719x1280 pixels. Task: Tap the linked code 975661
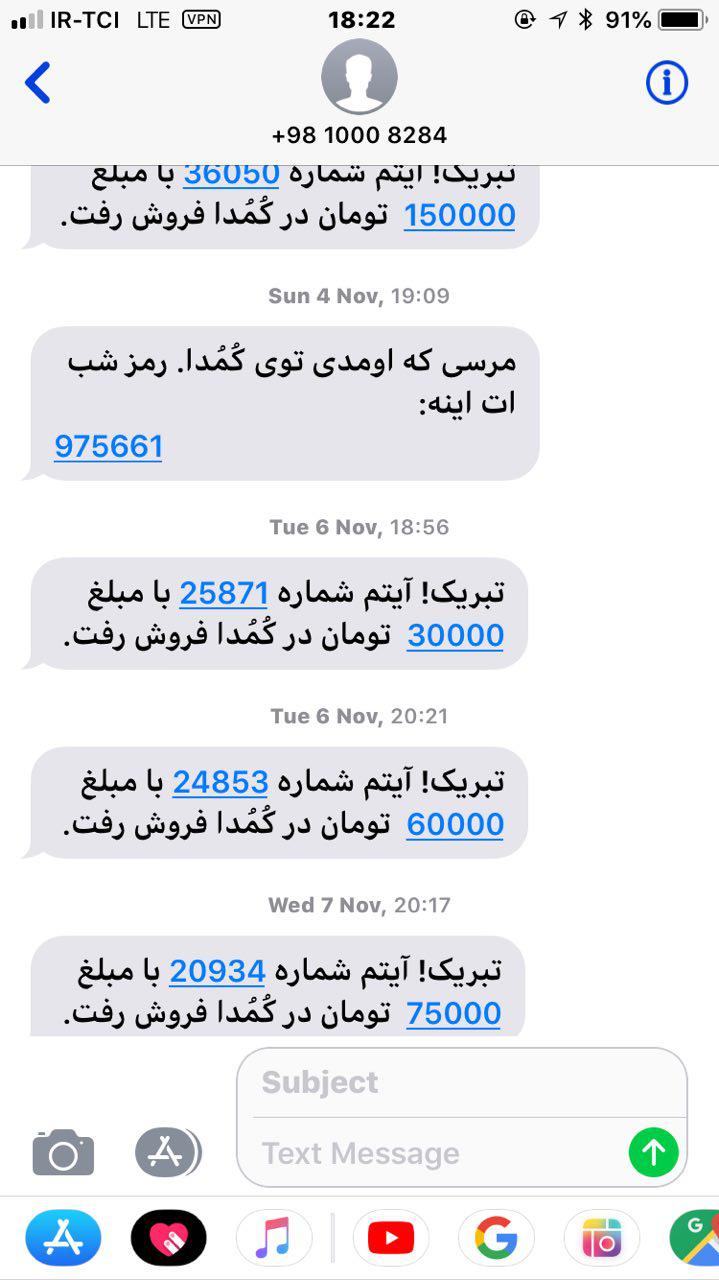tap(108, 446)
